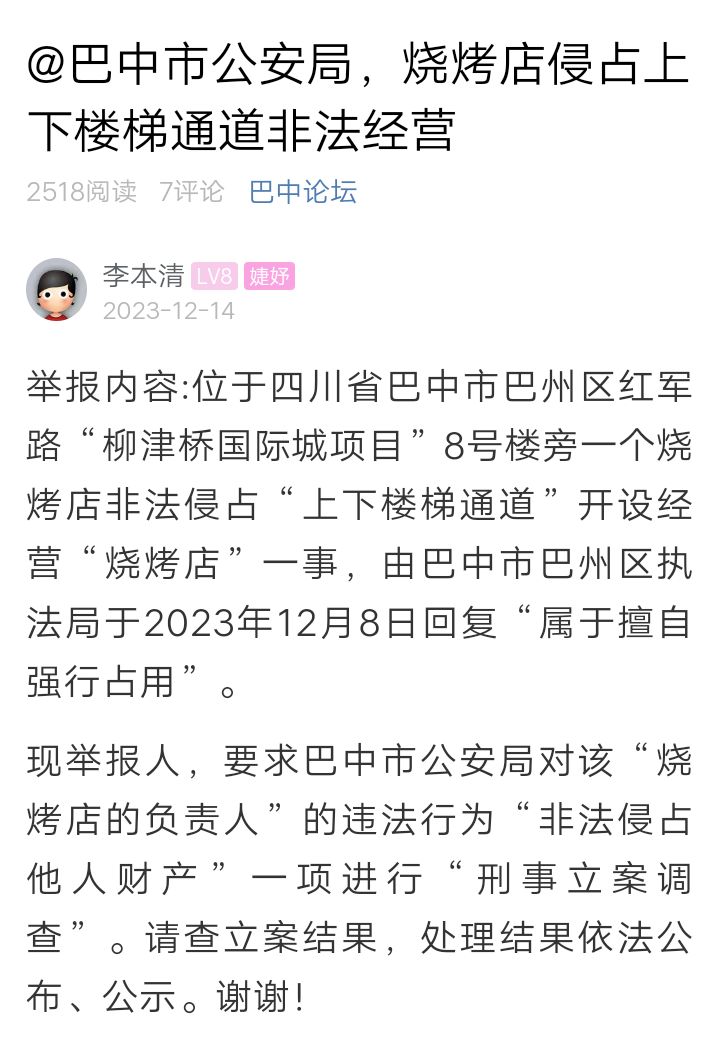Tap the LV8 level badge

point(214,276)
